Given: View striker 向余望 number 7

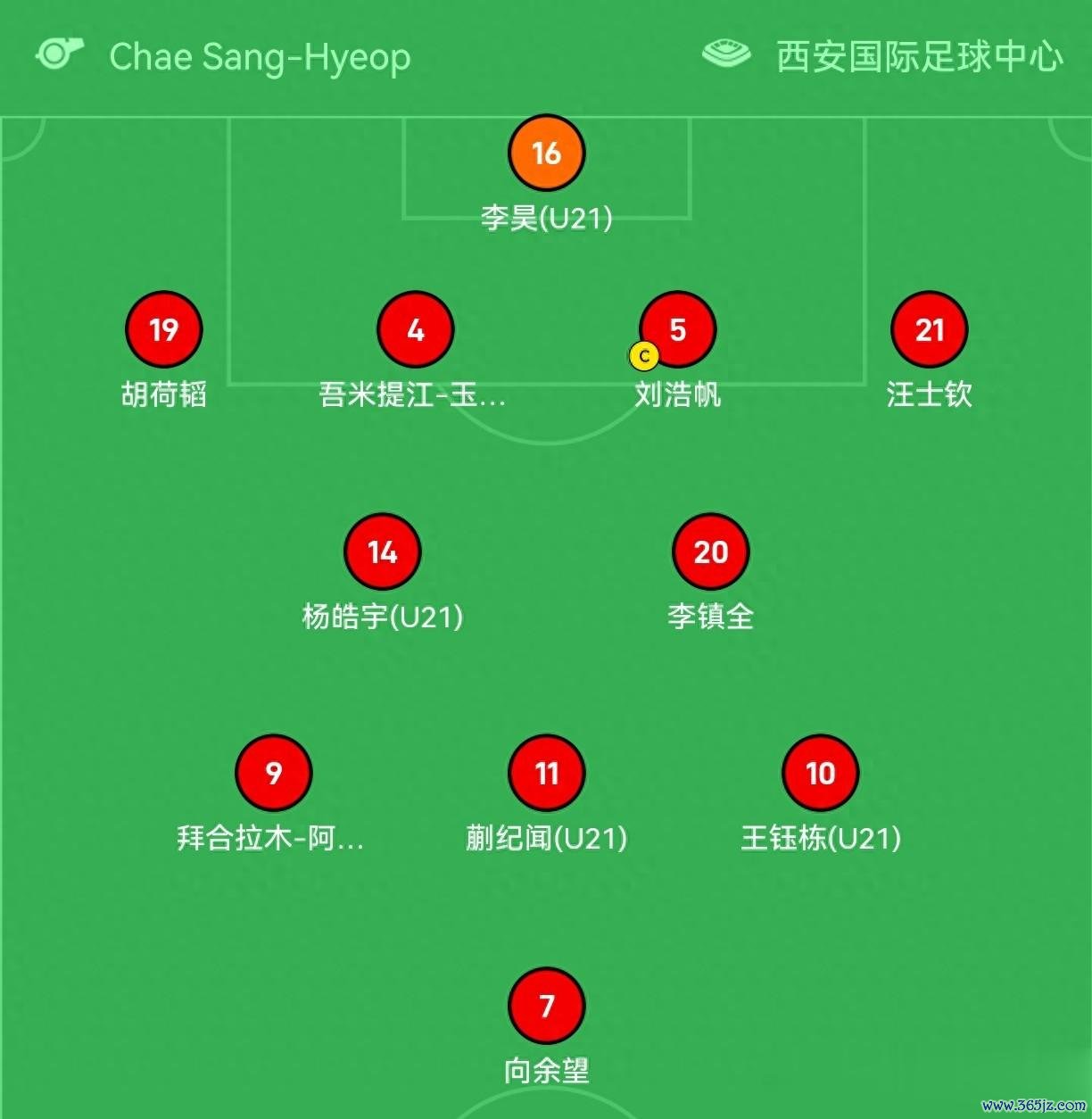Looking at the screenshot, I should (x=546, y=1006).
